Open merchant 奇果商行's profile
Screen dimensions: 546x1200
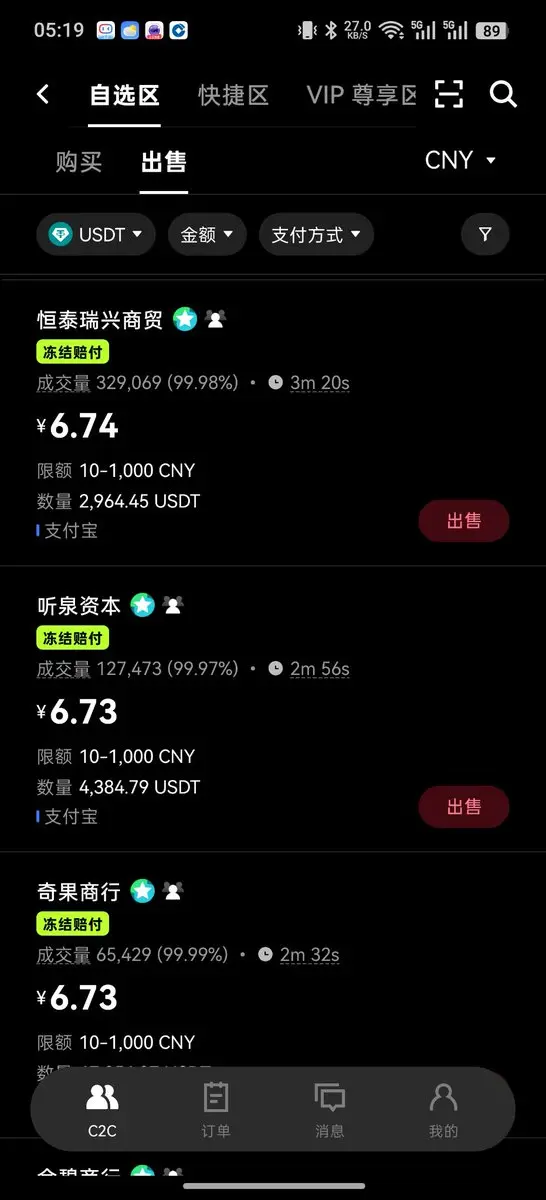[78, 891]
